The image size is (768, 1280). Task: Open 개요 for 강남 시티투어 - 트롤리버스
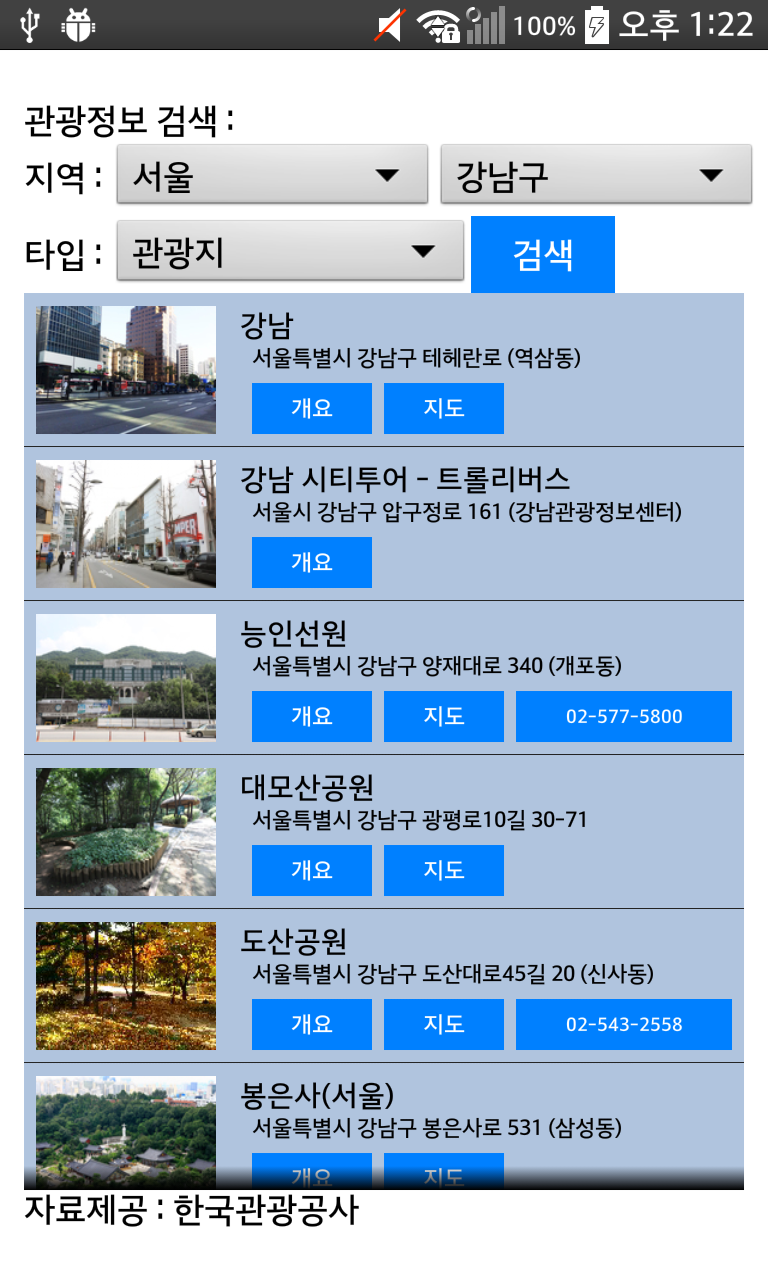(312, 562)
